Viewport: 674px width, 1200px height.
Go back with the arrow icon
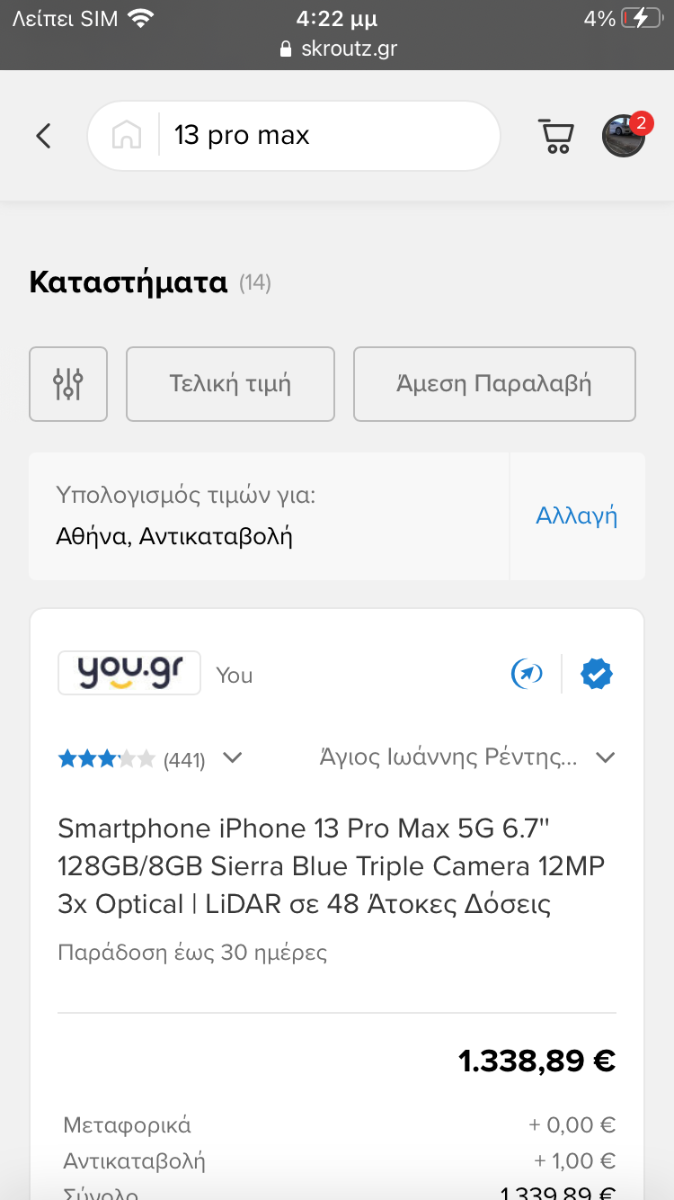[43, 136]
